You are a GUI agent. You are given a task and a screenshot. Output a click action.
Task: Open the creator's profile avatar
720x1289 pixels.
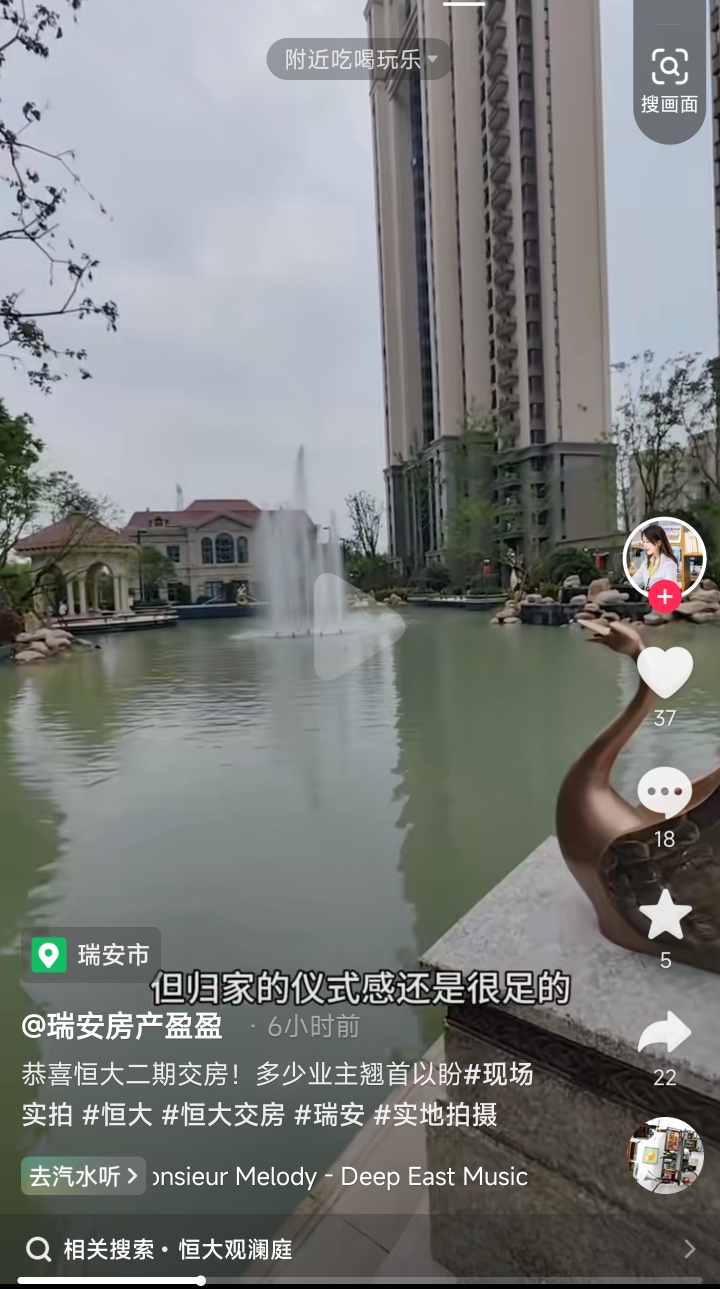pyautogui.click(x=664, y=558)
